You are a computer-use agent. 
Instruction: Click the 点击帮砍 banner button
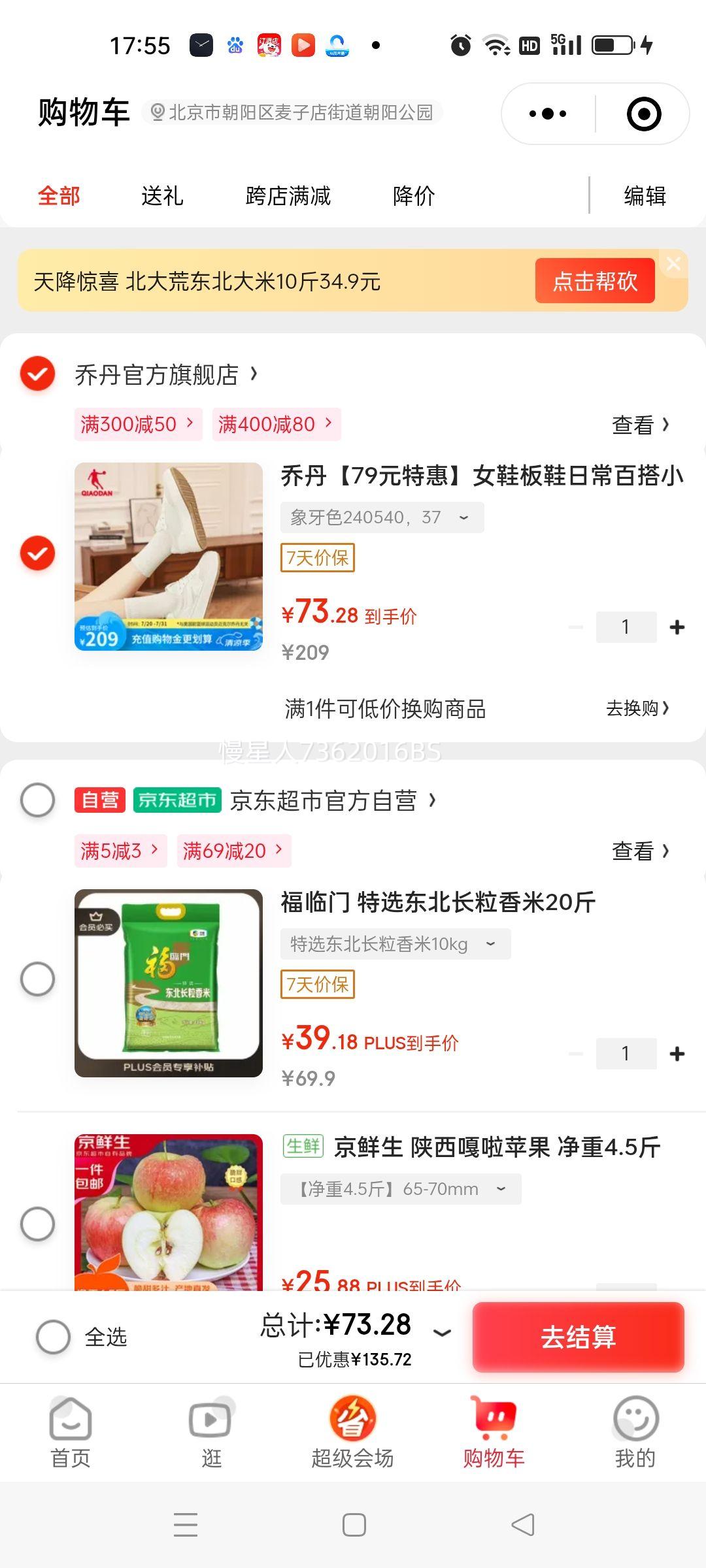(595, 280)
